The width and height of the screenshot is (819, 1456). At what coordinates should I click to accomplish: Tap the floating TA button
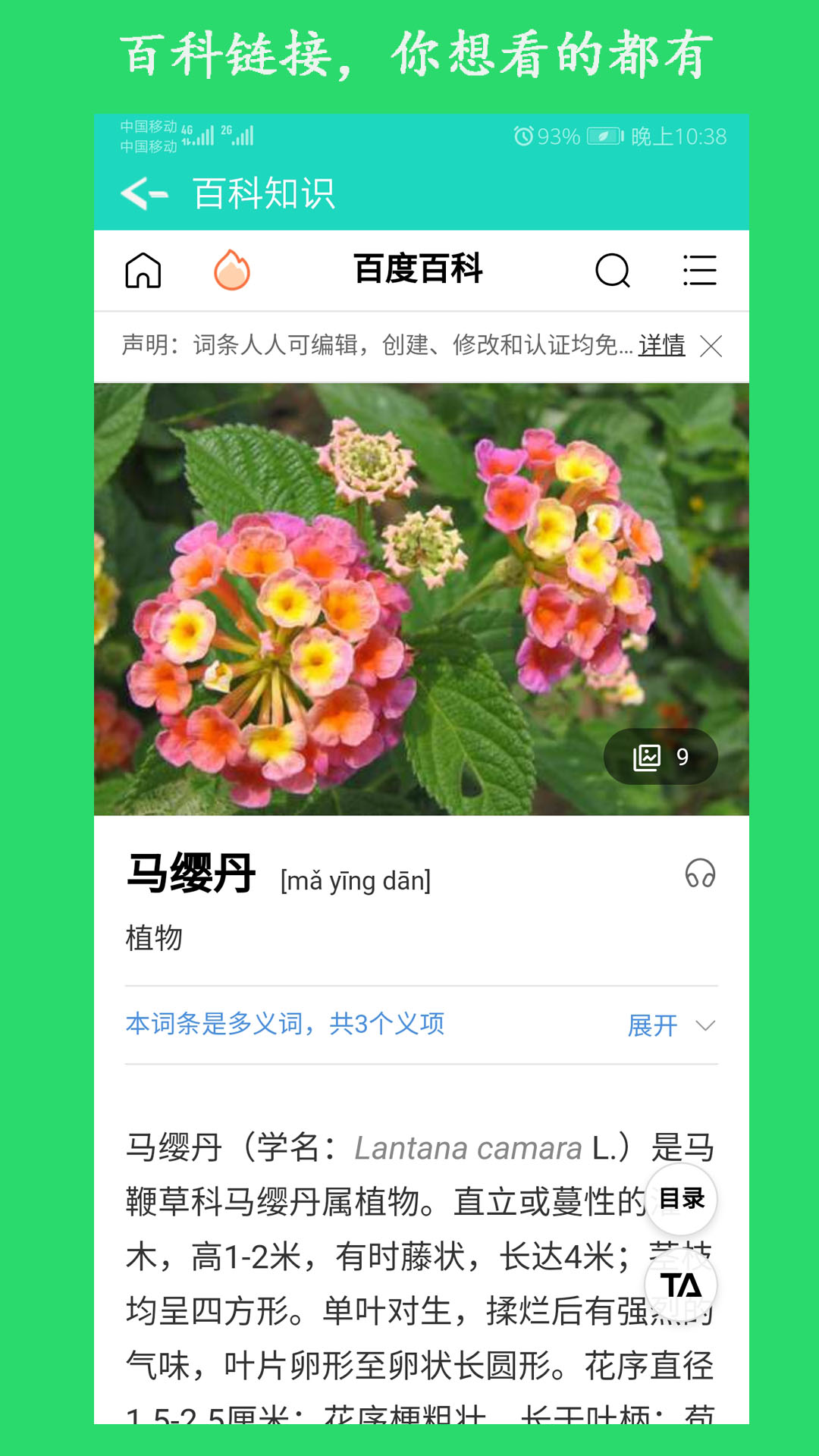click(x=682, y=1284)
